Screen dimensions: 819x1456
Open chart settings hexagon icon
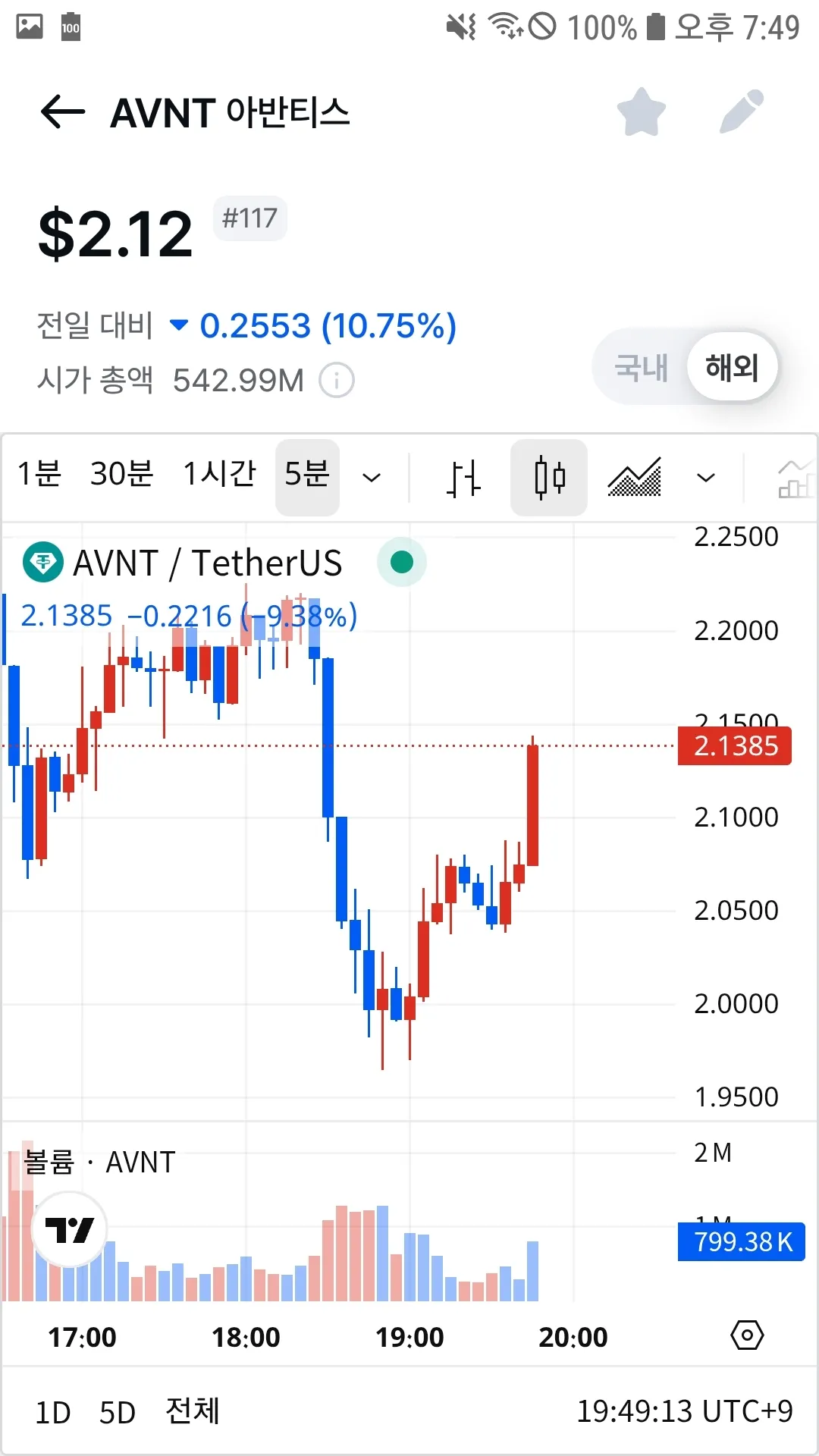(747, 1335)
